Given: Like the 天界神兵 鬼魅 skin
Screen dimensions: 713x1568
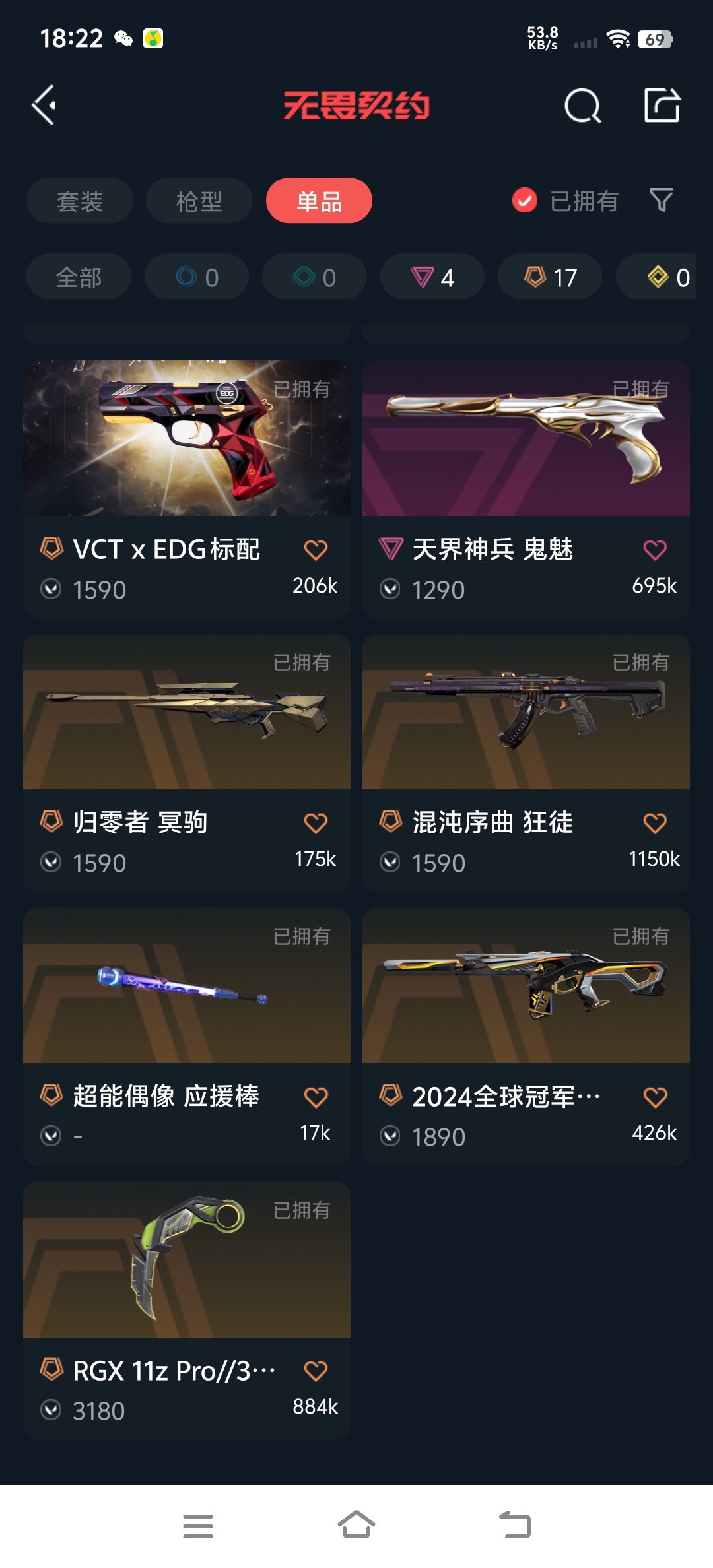Looking at the screenshot, I should pos(655,550).
